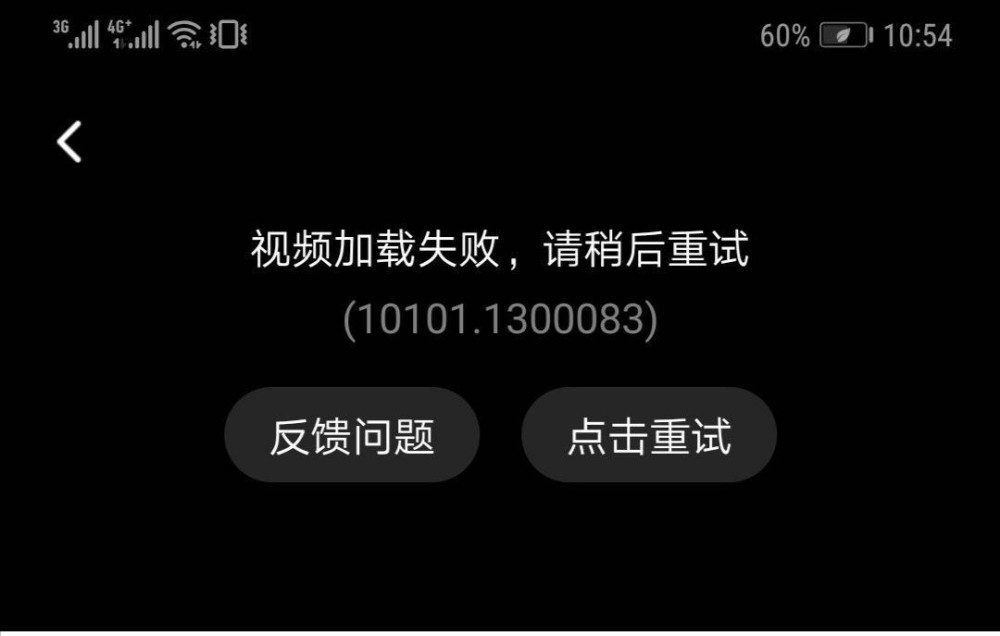The image size is (1000, 636).
Task: Tap the 反馈问题 feedback button
Action: click(352, 434)
